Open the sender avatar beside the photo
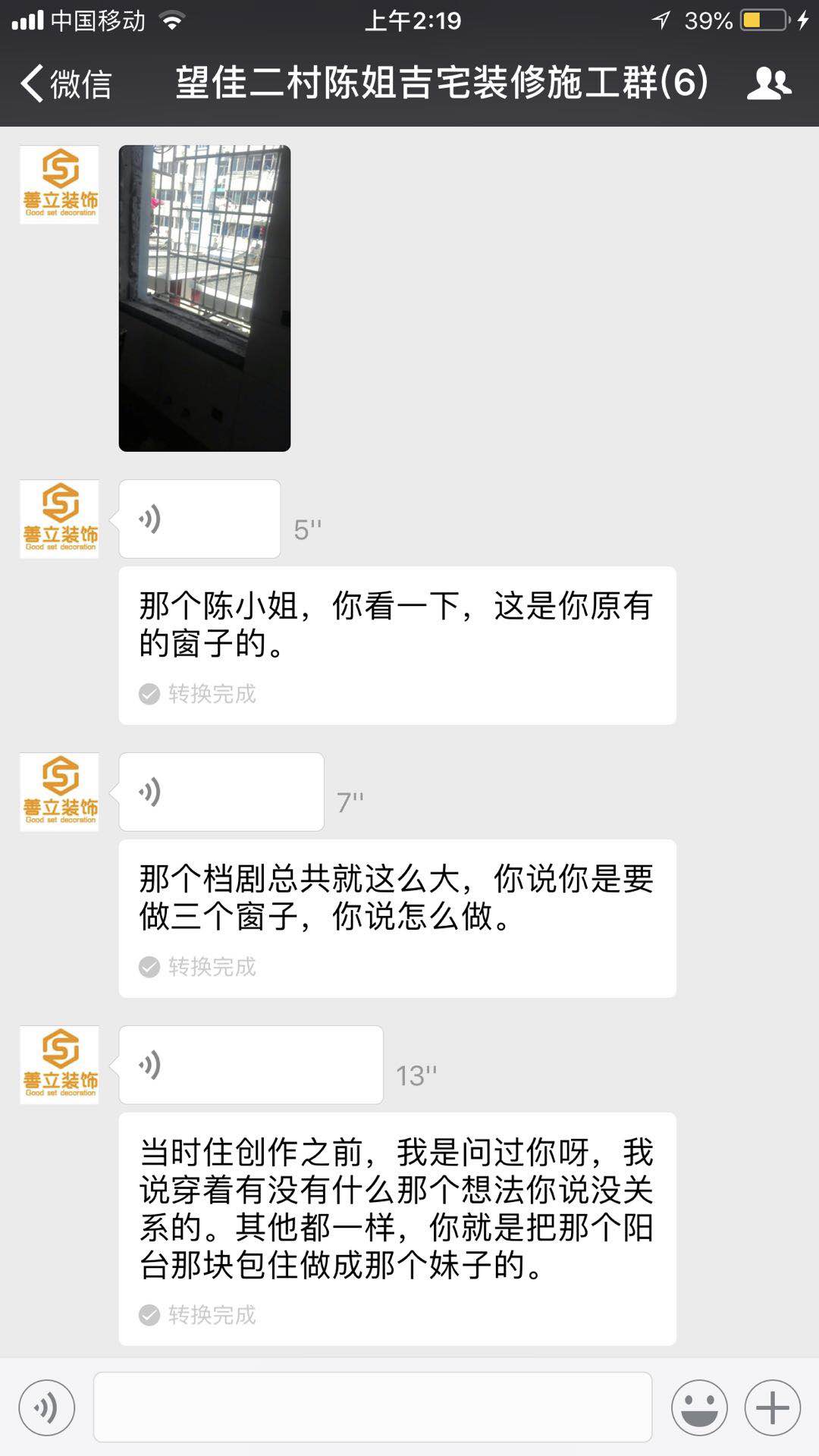 coord(60,185)
